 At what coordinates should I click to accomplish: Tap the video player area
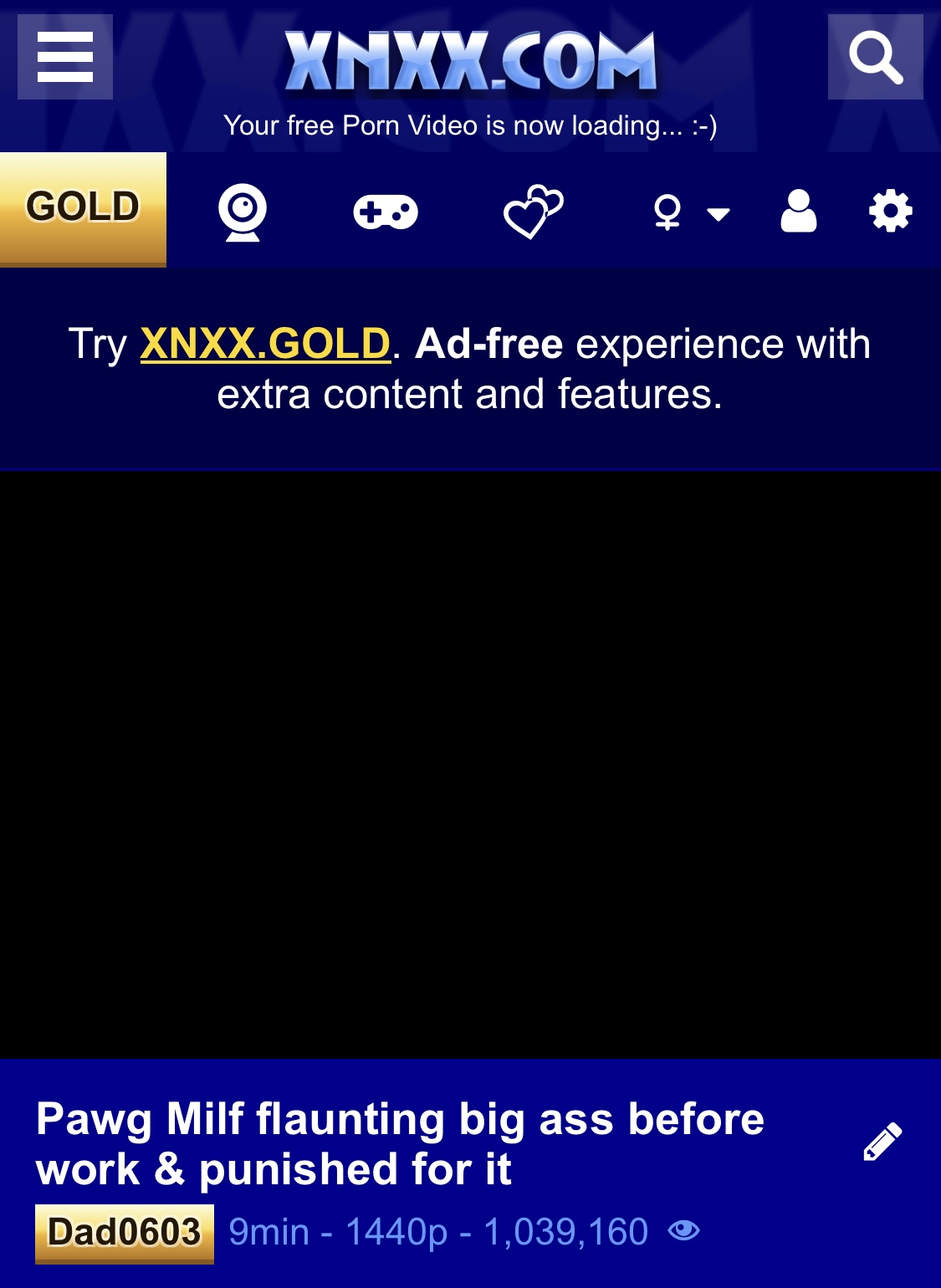point(470,764)
